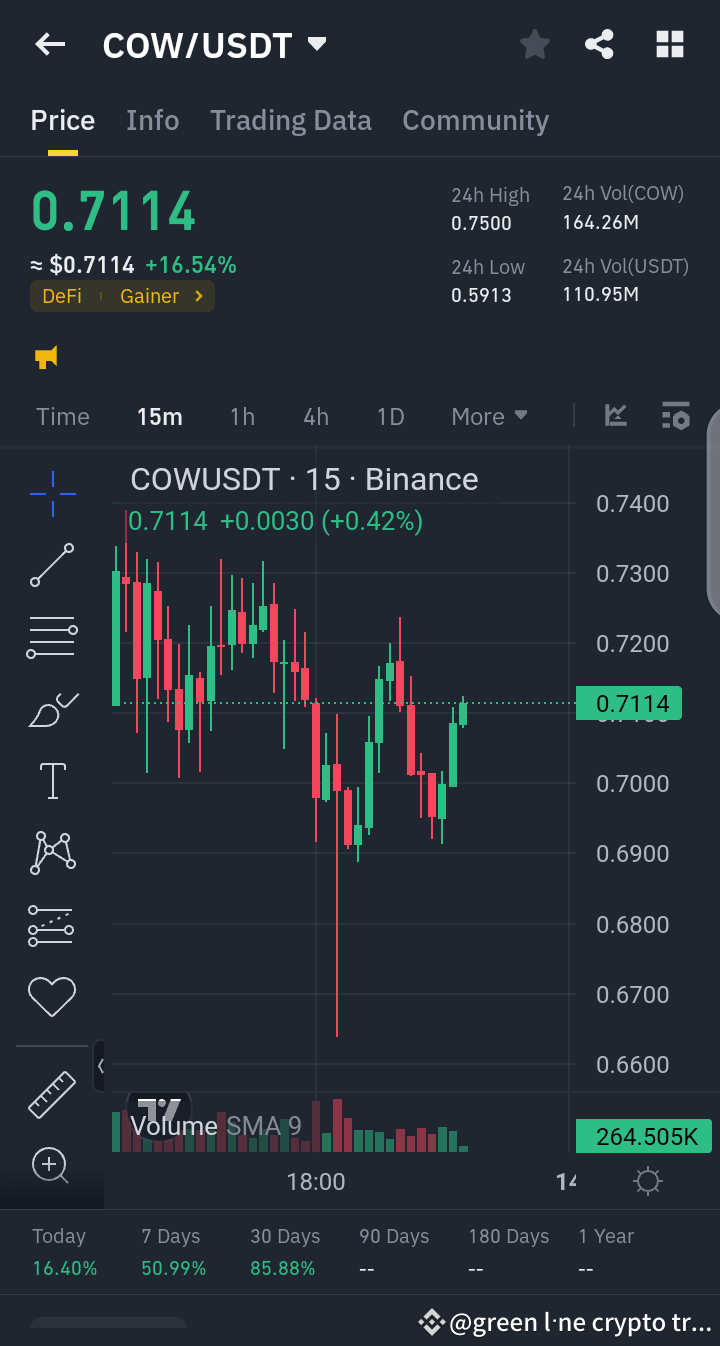Select the text annotation tool

point(52,781)
